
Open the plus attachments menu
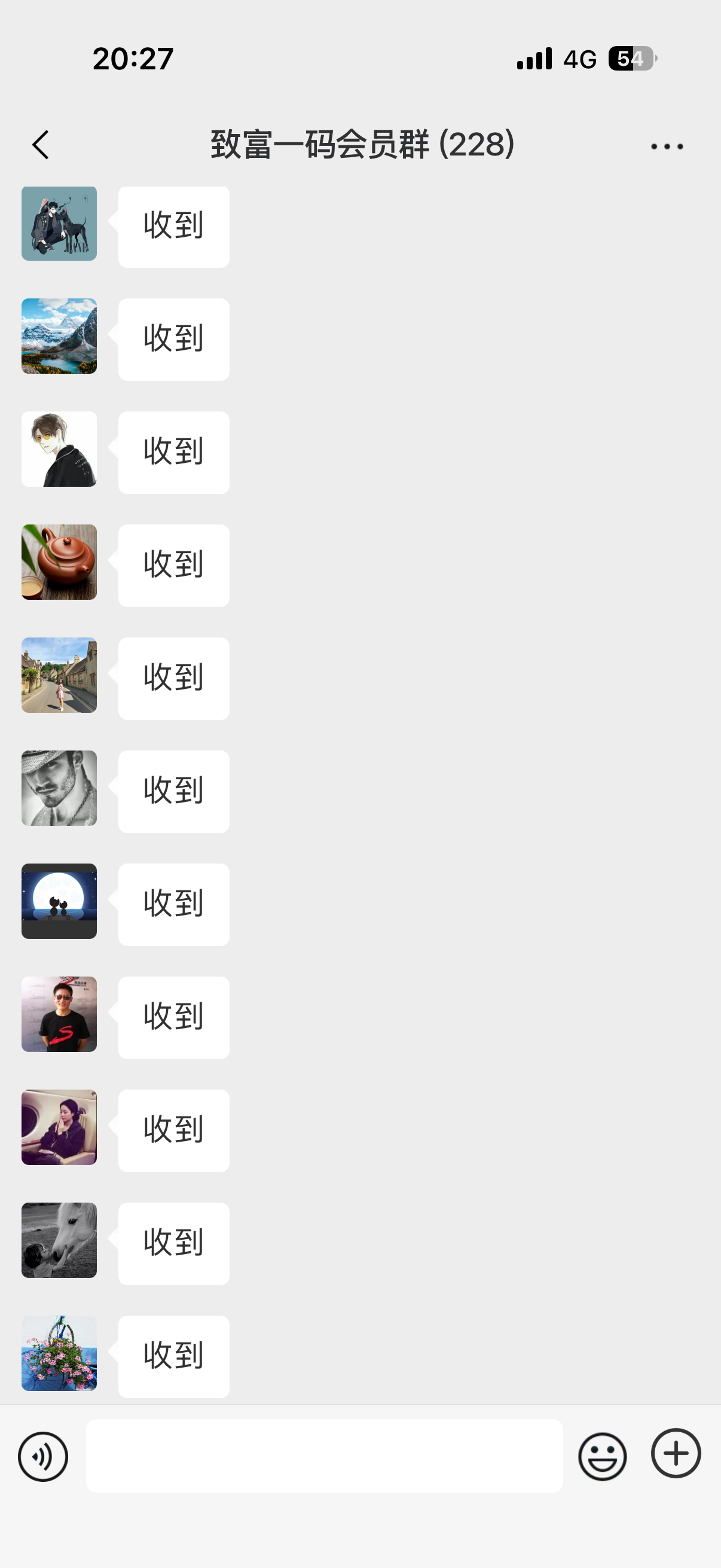click(676, 1453)
